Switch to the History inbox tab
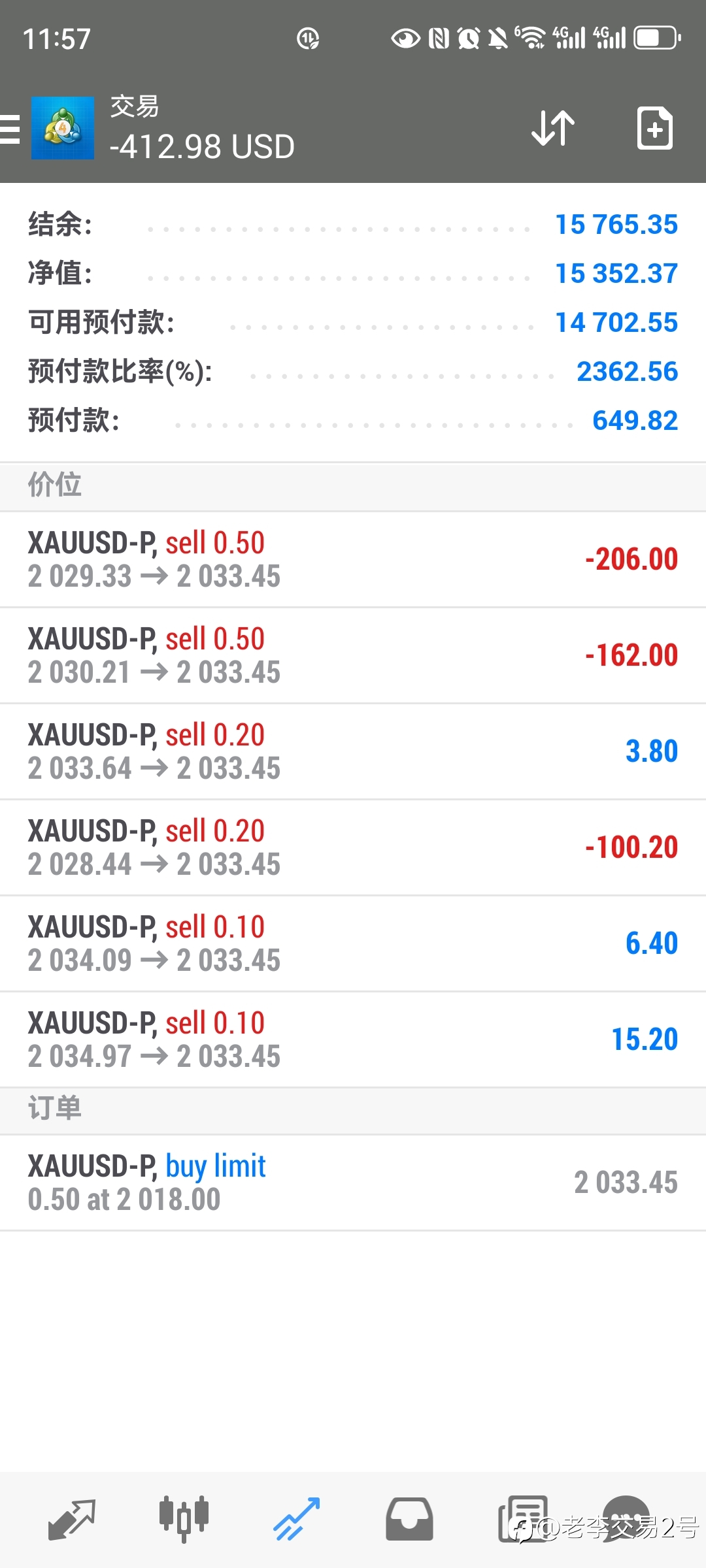This screenshot has height=1568, width=706. (x=409, y=1520)
